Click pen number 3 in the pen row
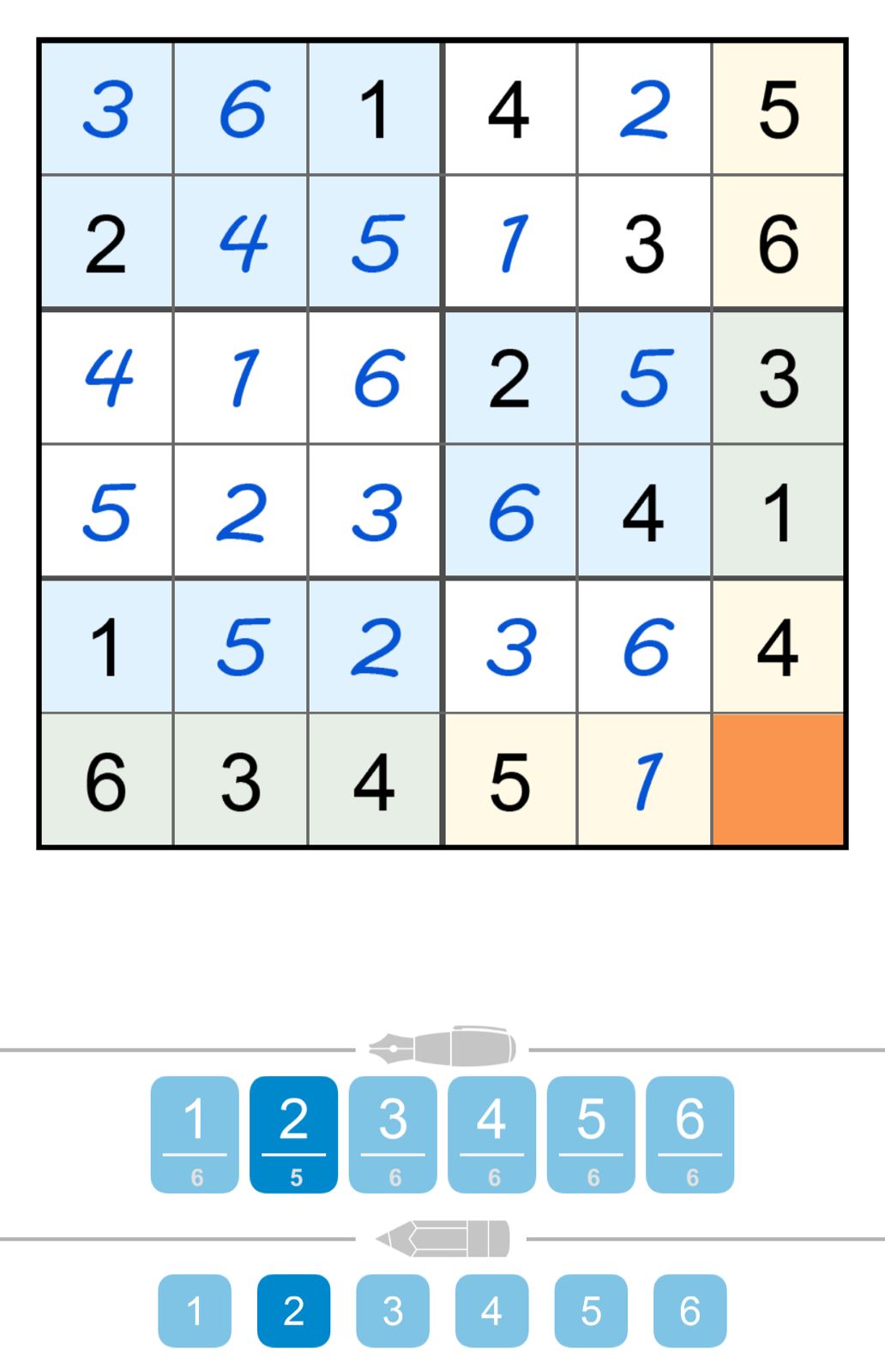885x1372 pixels. click(392, 1132)
